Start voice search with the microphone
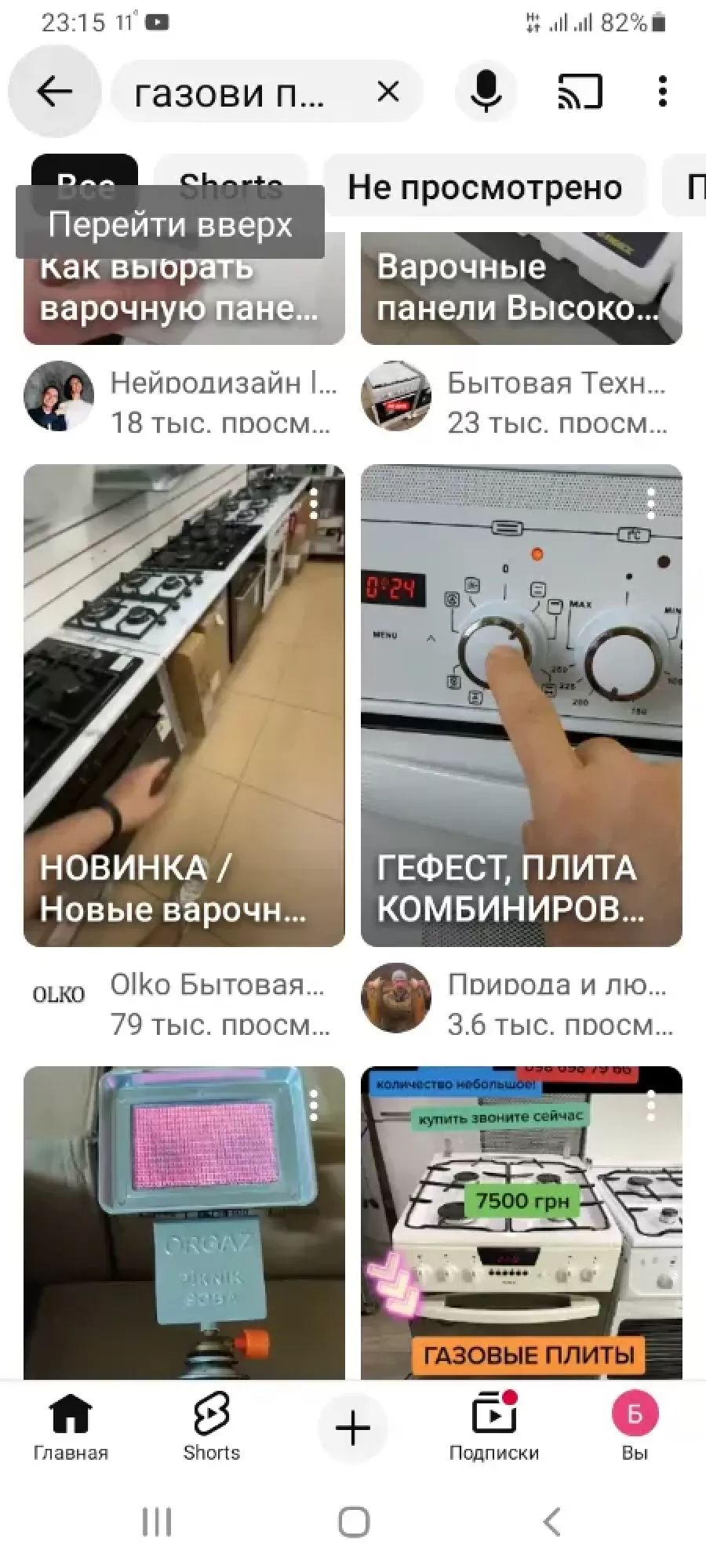 click(x=486, y=92)
